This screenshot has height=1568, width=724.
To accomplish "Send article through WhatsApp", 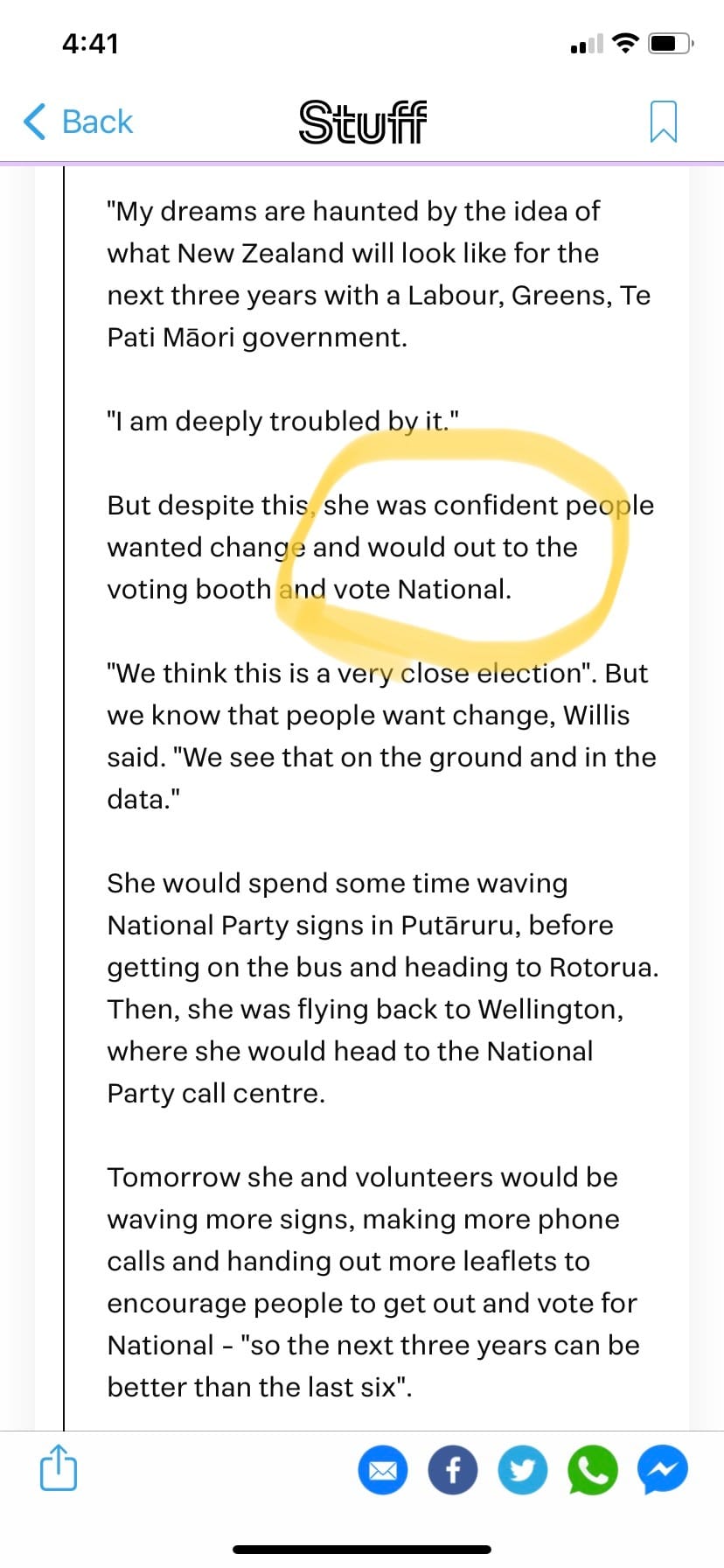I will tap(593, 1471).
